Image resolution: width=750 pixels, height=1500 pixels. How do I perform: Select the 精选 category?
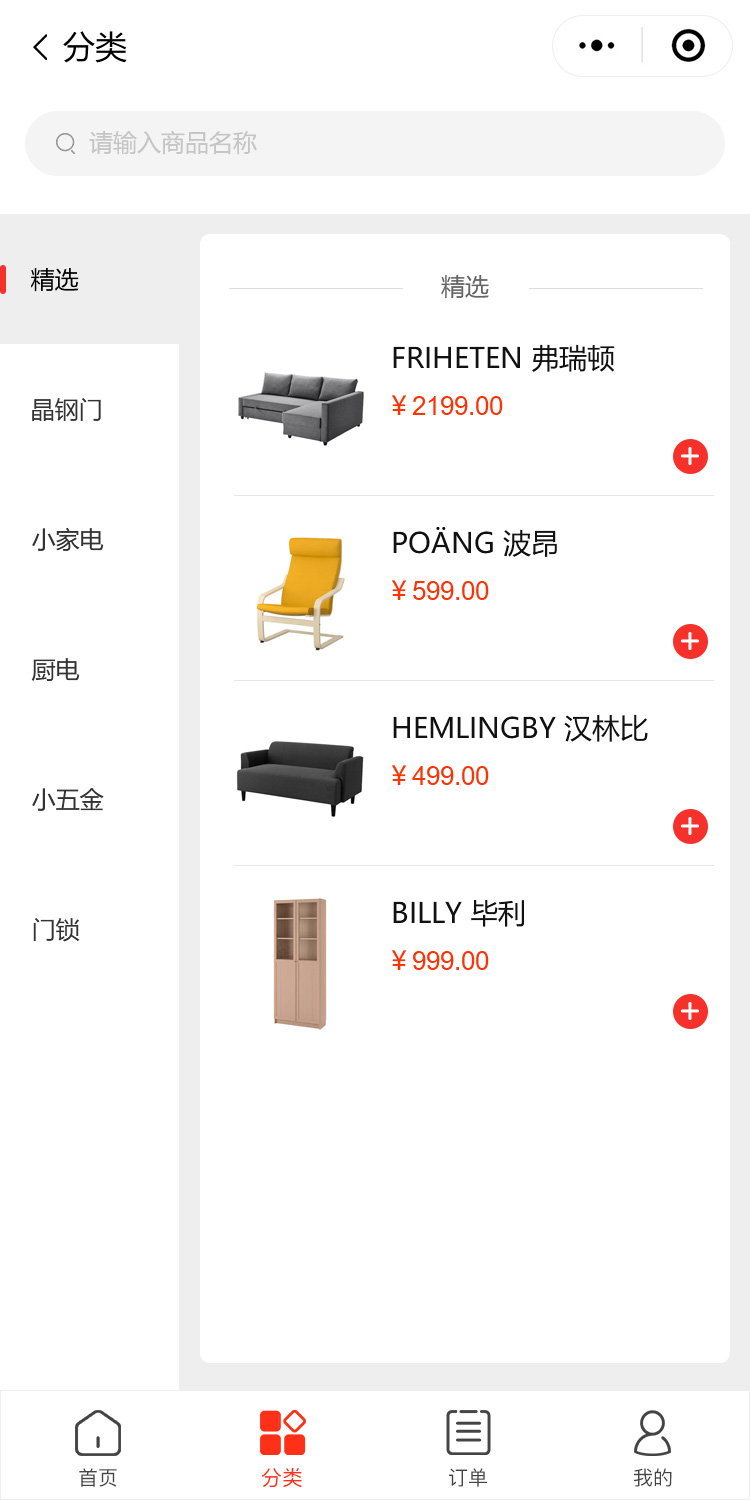tap(55, 280)
